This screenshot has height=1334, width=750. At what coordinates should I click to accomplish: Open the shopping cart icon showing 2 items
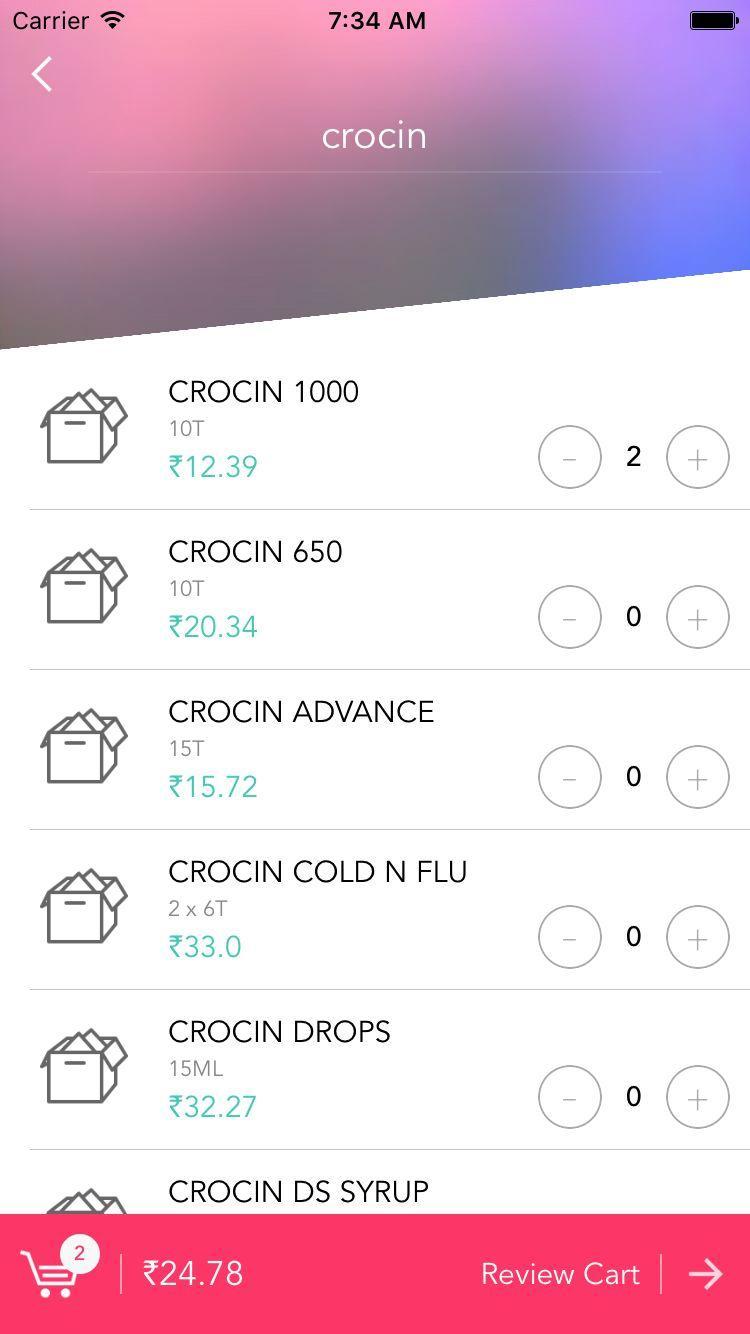pyautogui.click(x=57, y=1274)
